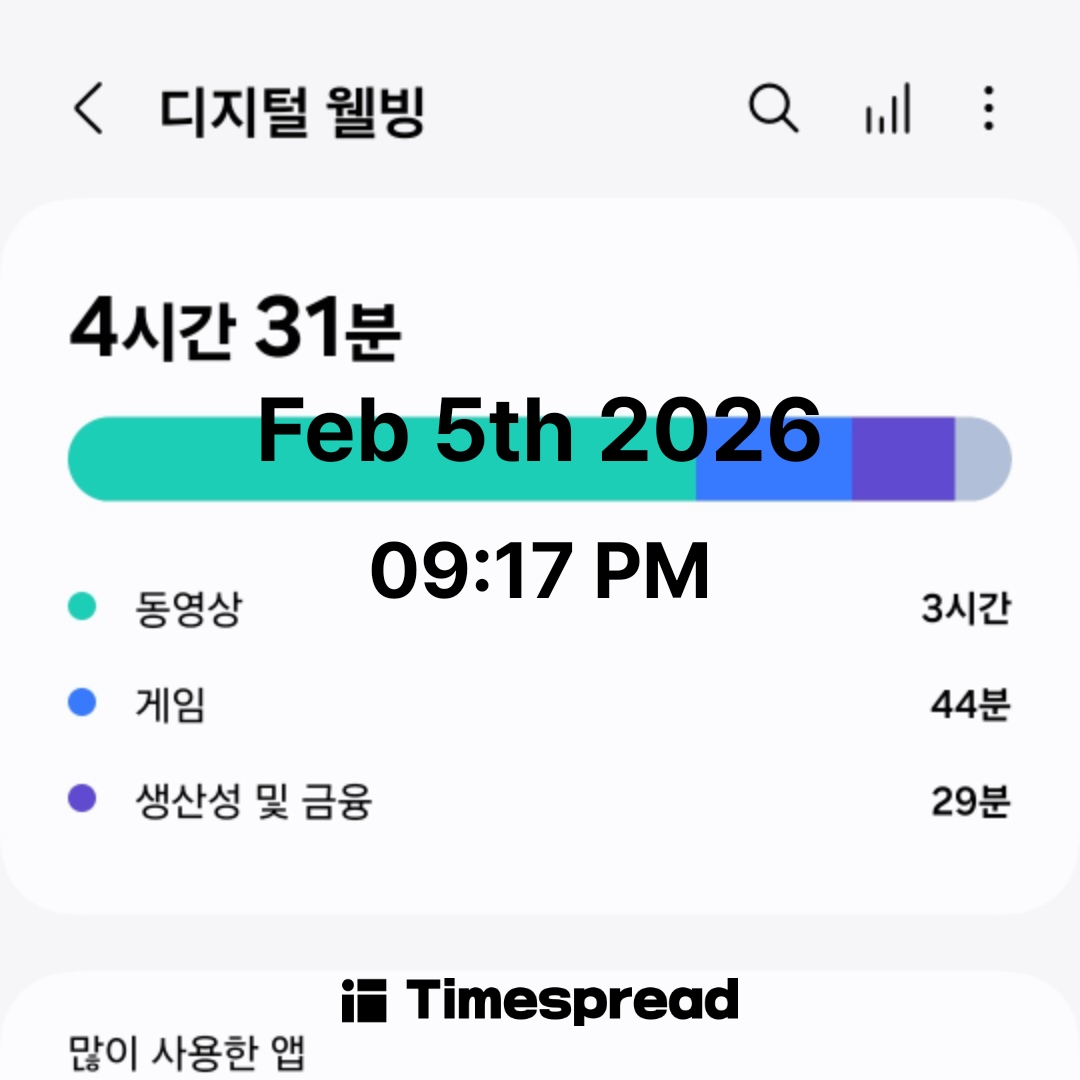The image size is (1080, 1080).
Task: Open search in 디지털 웰빙
Action: [773, 108]
